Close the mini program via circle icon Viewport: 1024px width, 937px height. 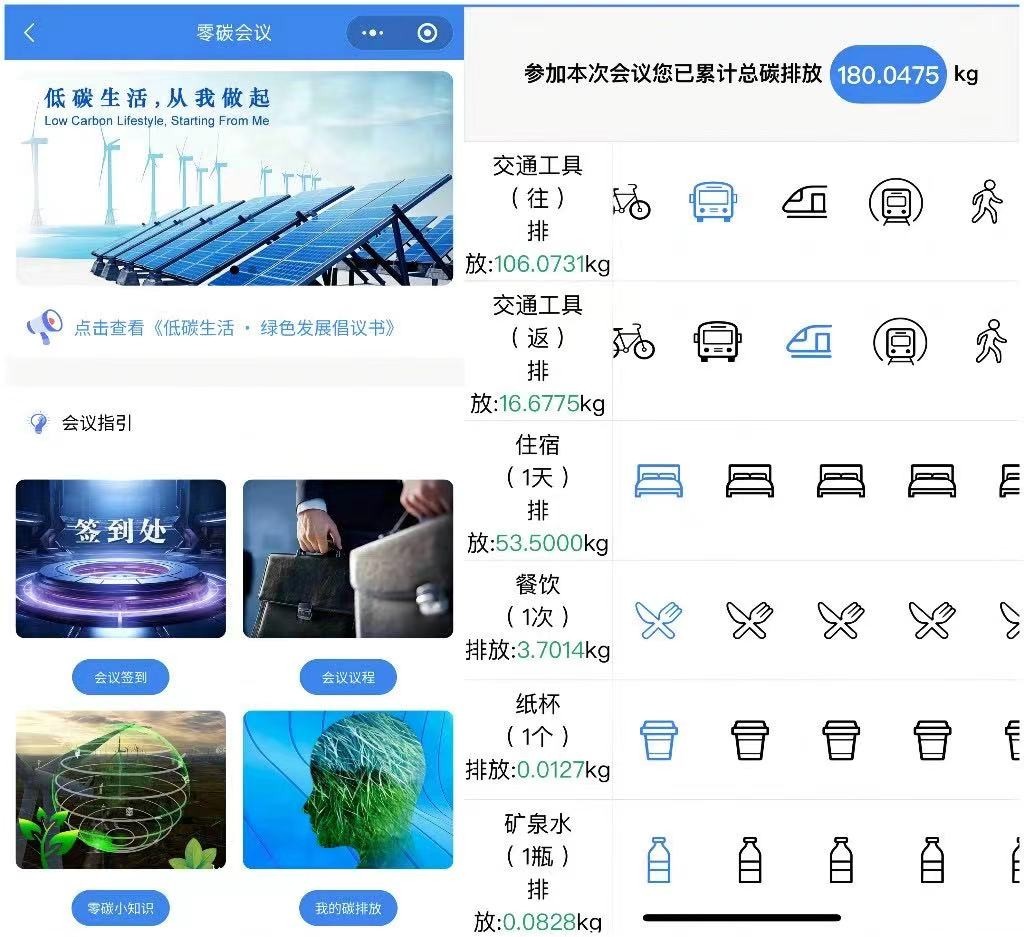[427, 33]
